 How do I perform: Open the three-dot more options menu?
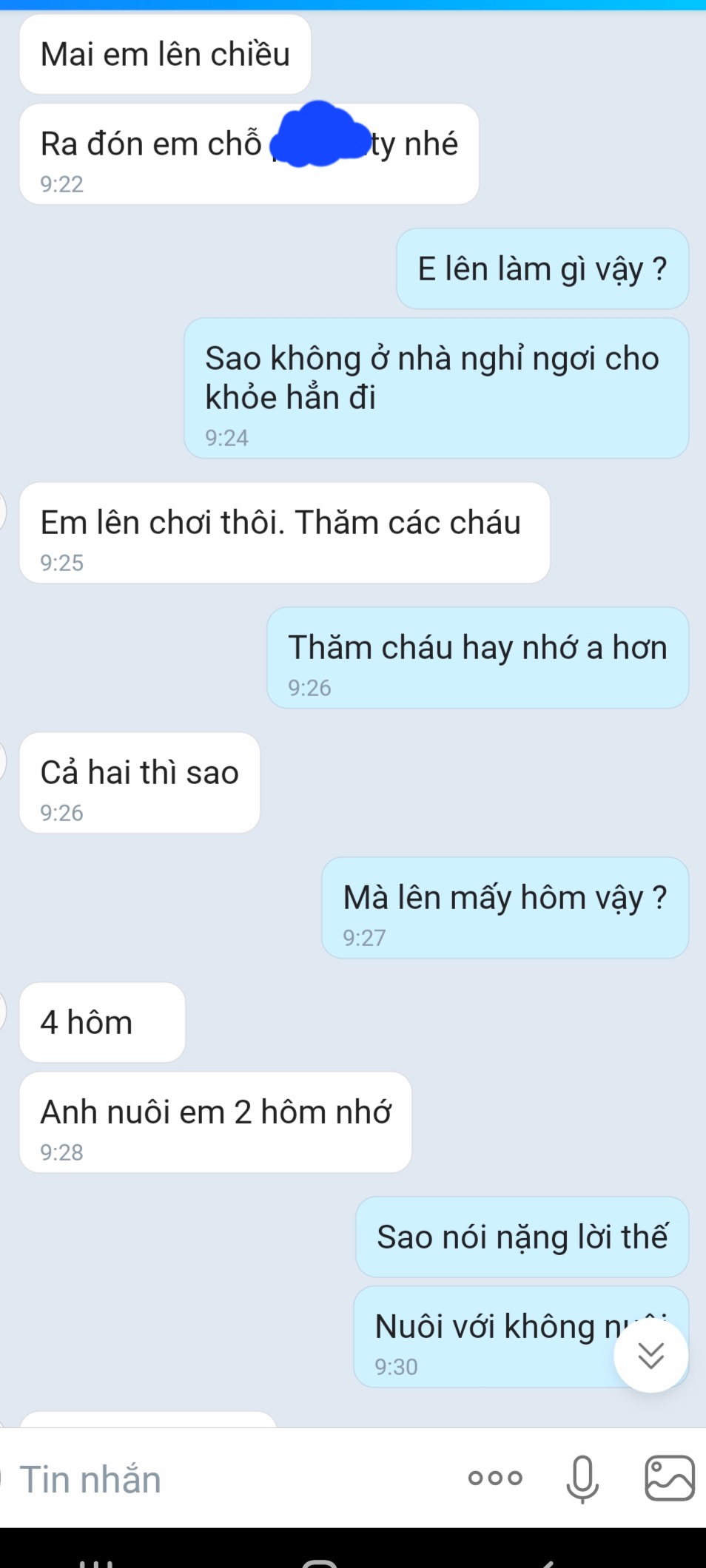tap(495, 1479)
